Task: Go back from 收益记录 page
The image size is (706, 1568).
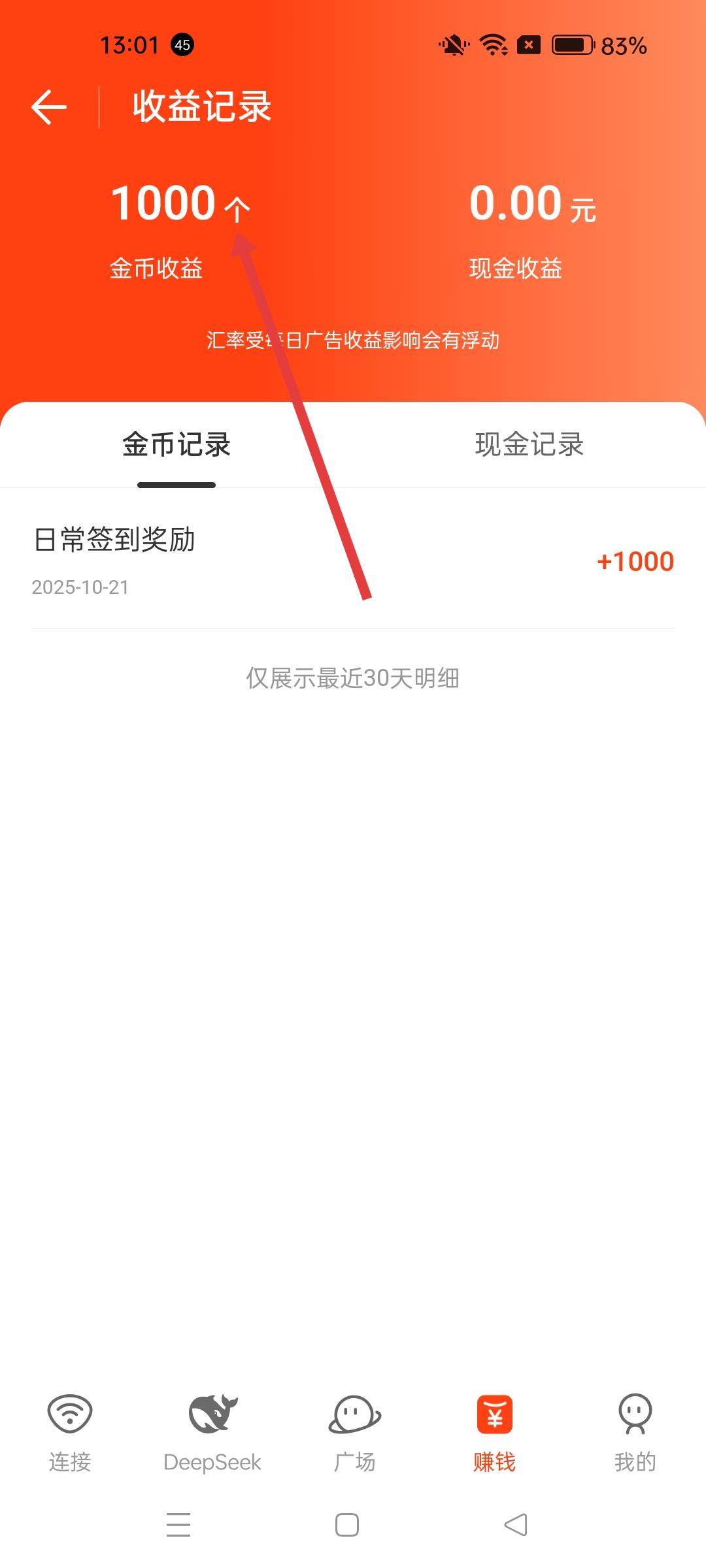Action: tap(49, 107)
